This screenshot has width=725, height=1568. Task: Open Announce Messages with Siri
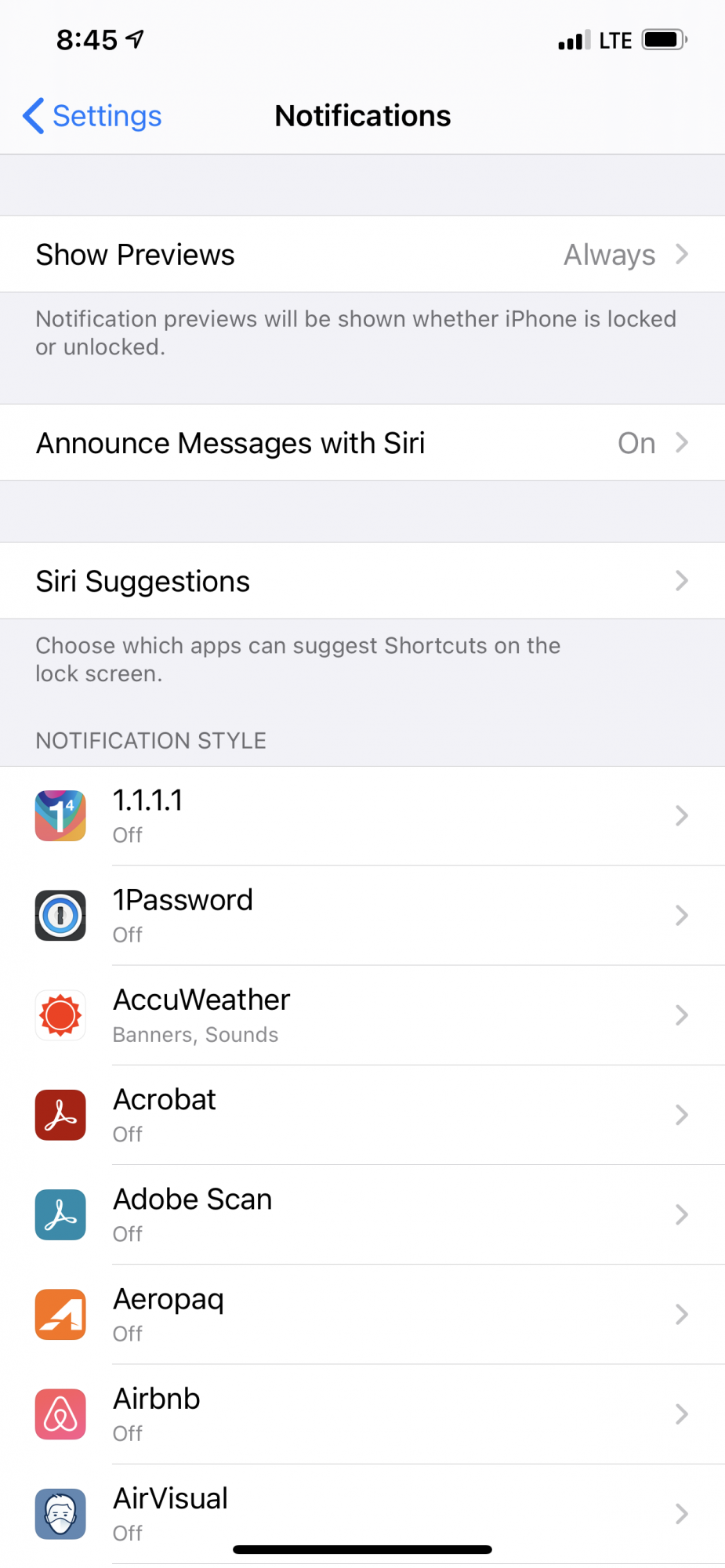[362, 443]
